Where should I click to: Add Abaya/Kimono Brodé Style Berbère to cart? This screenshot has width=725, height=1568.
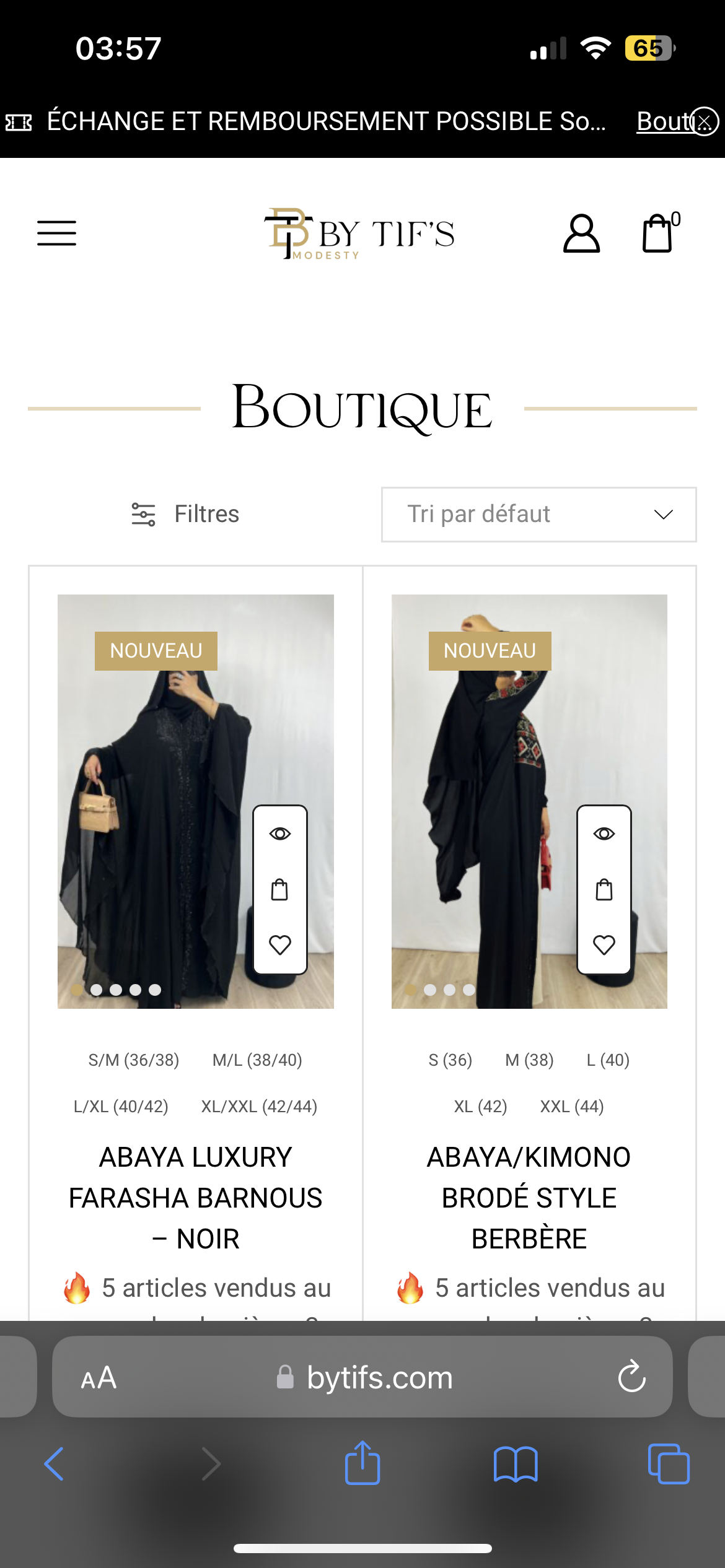pyautogui.click(x=604, y=890)
